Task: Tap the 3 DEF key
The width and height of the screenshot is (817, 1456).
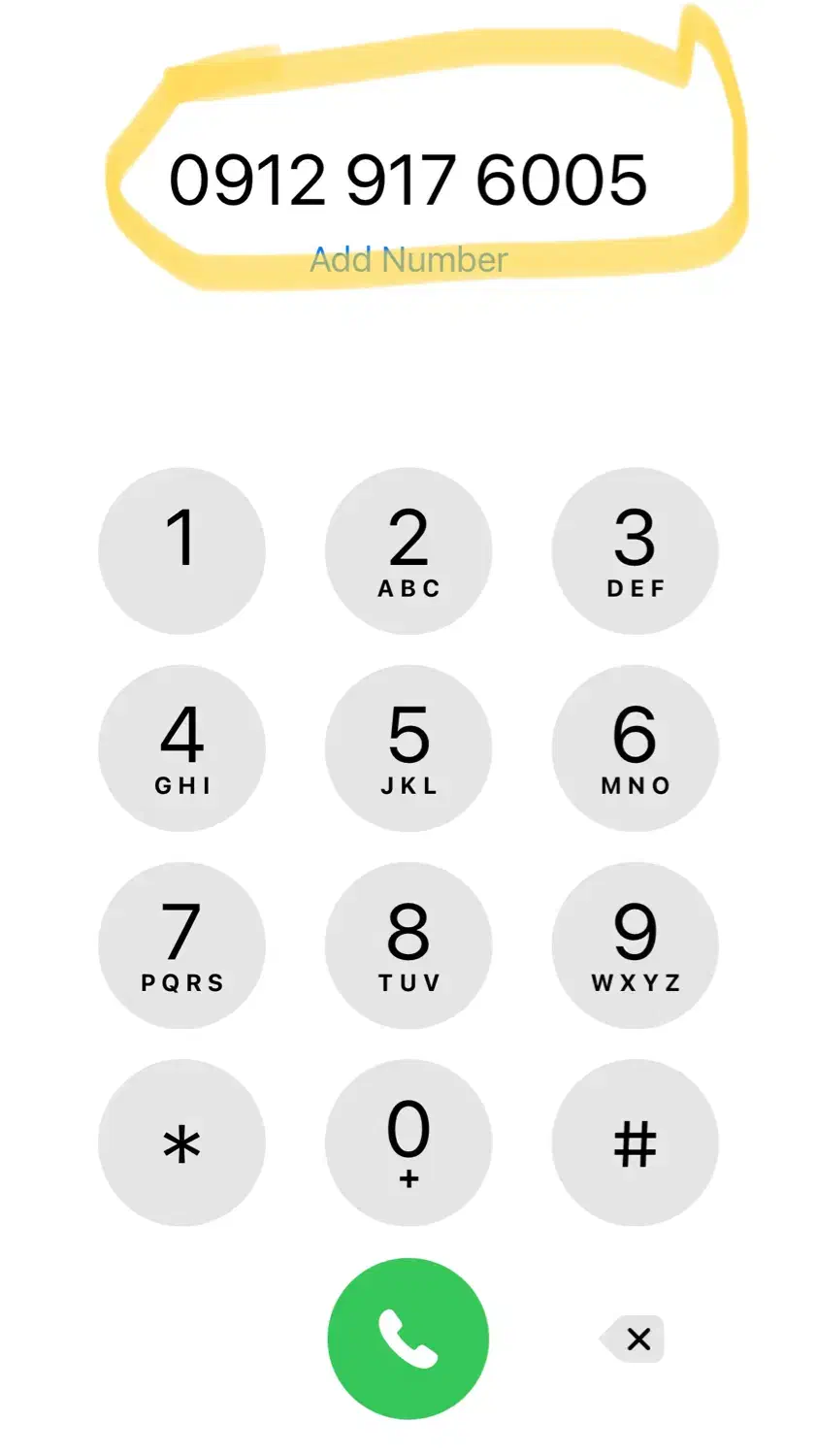Action: [x=636, y=550]
